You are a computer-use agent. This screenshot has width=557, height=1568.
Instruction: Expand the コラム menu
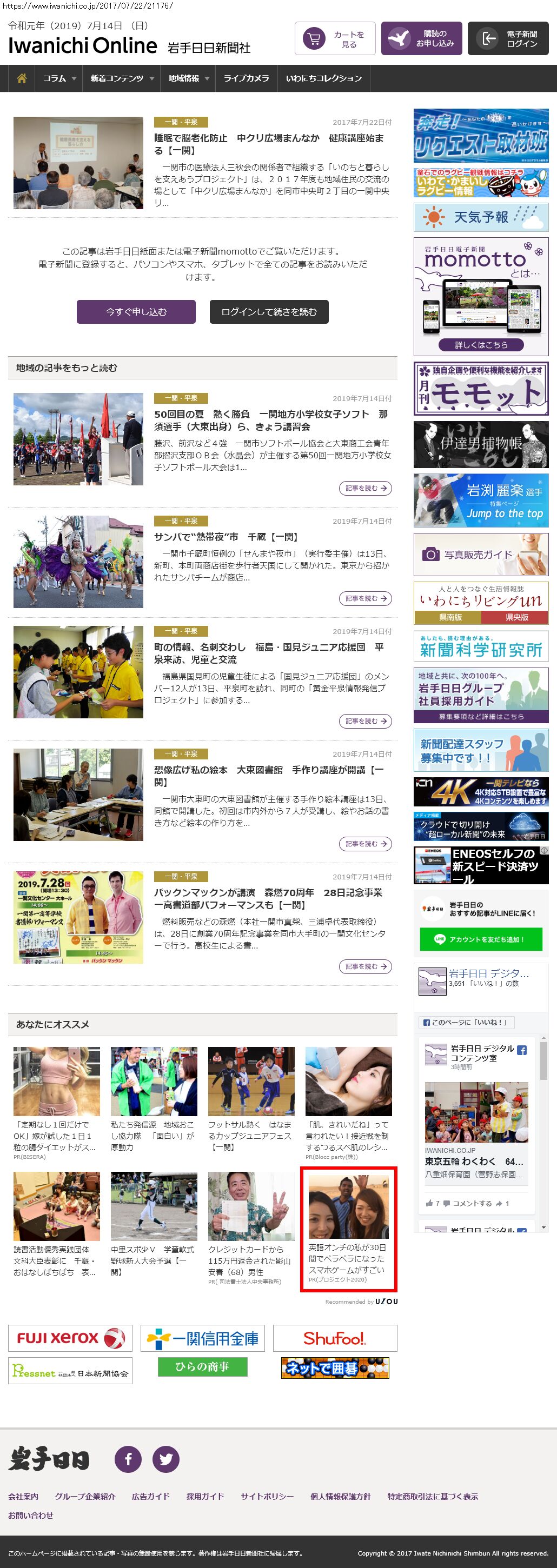pyautogui.click(x=59, y=78)
